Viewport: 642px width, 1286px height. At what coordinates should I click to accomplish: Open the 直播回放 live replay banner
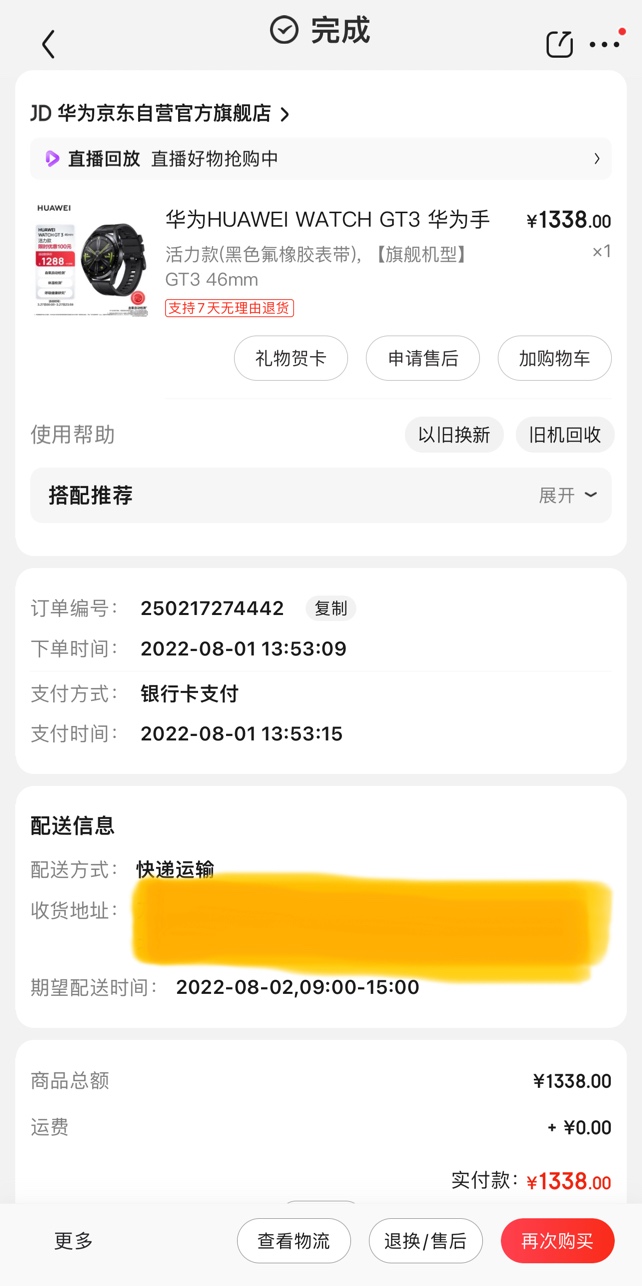coord(321,158)
